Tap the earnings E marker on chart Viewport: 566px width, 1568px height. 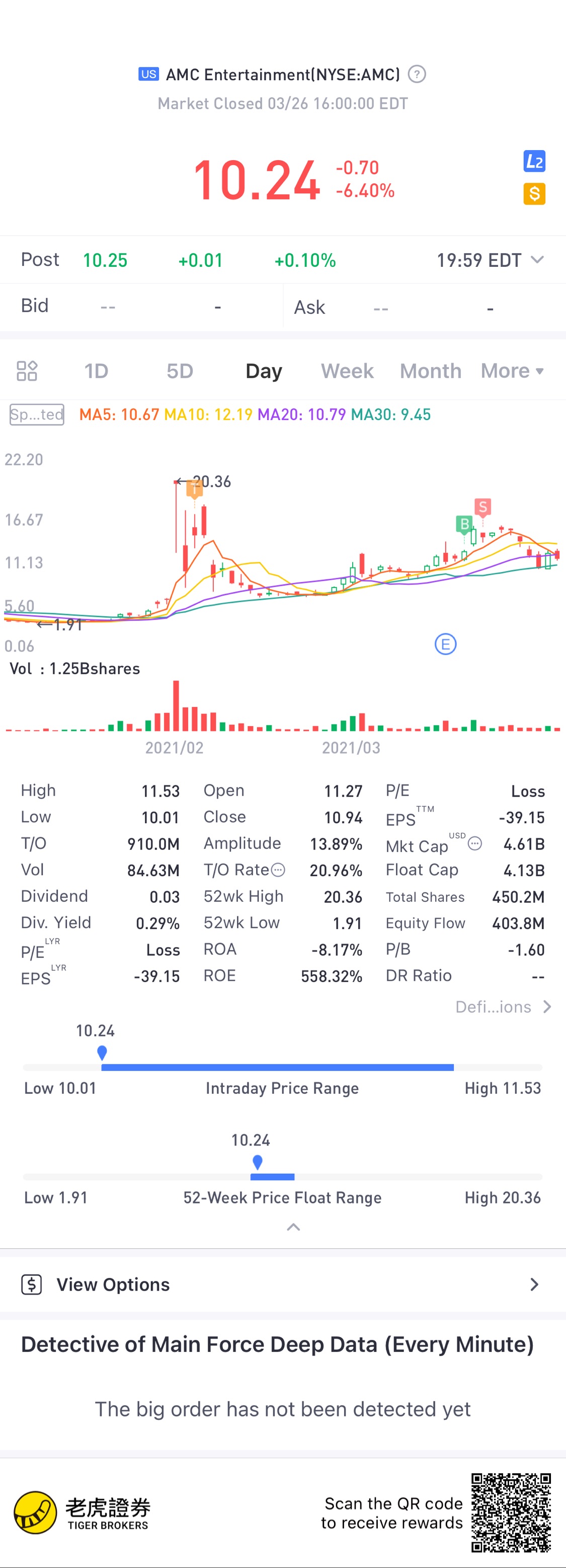(x=445, y=644)
